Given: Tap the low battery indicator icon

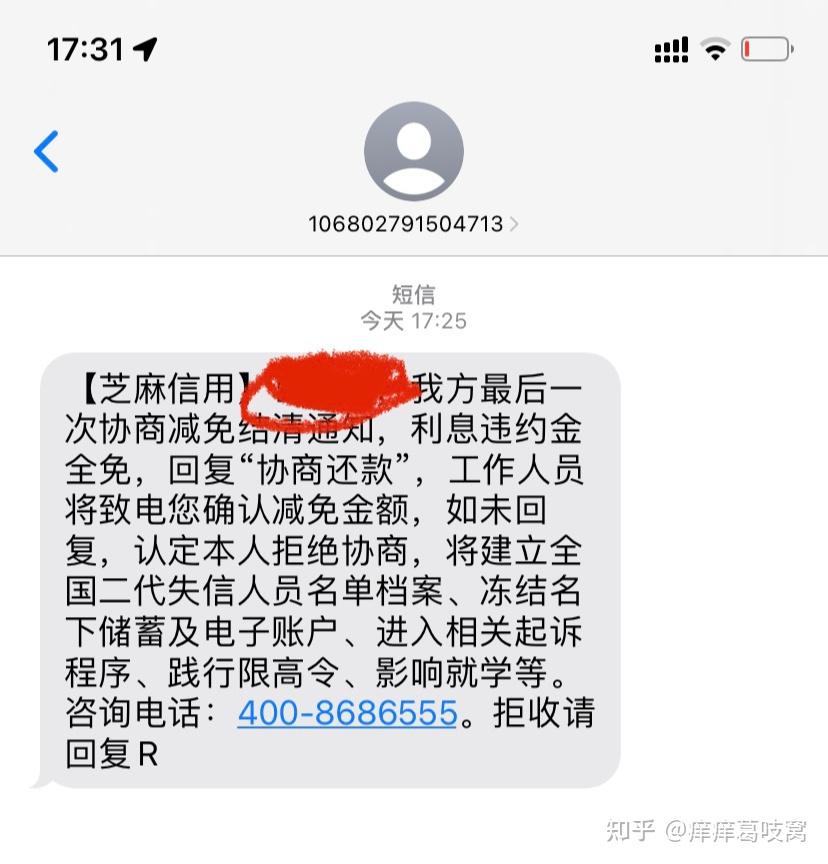Looking at the screenshot, I should [x=766, y=46].
